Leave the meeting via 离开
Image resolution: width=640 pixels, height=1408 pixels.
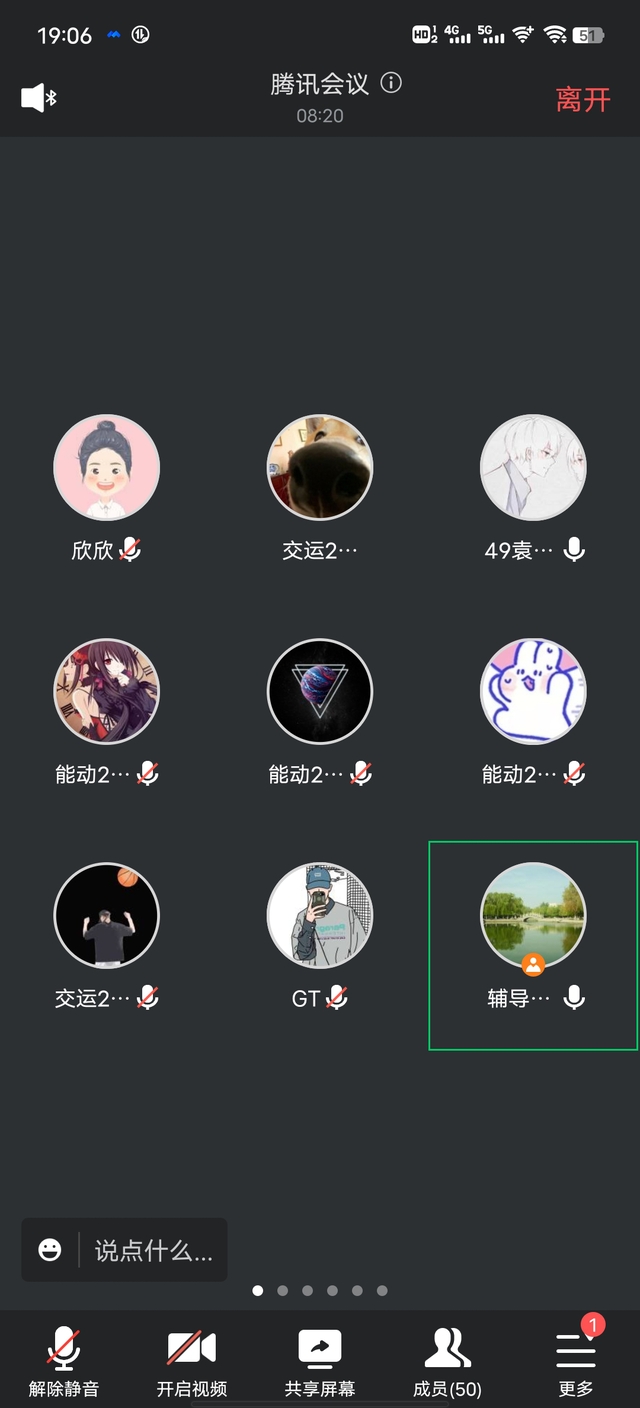[583, 99]
